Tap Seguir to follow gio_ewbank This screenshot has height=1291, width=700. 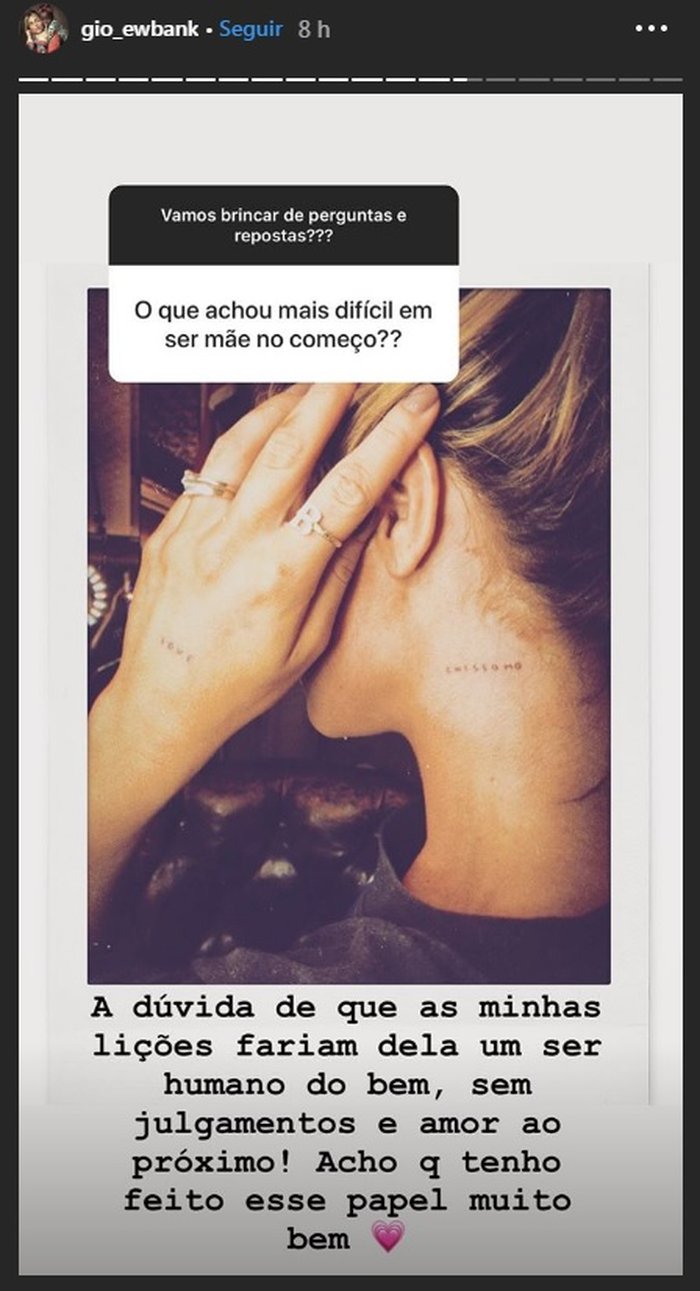[x=251, y=30]
